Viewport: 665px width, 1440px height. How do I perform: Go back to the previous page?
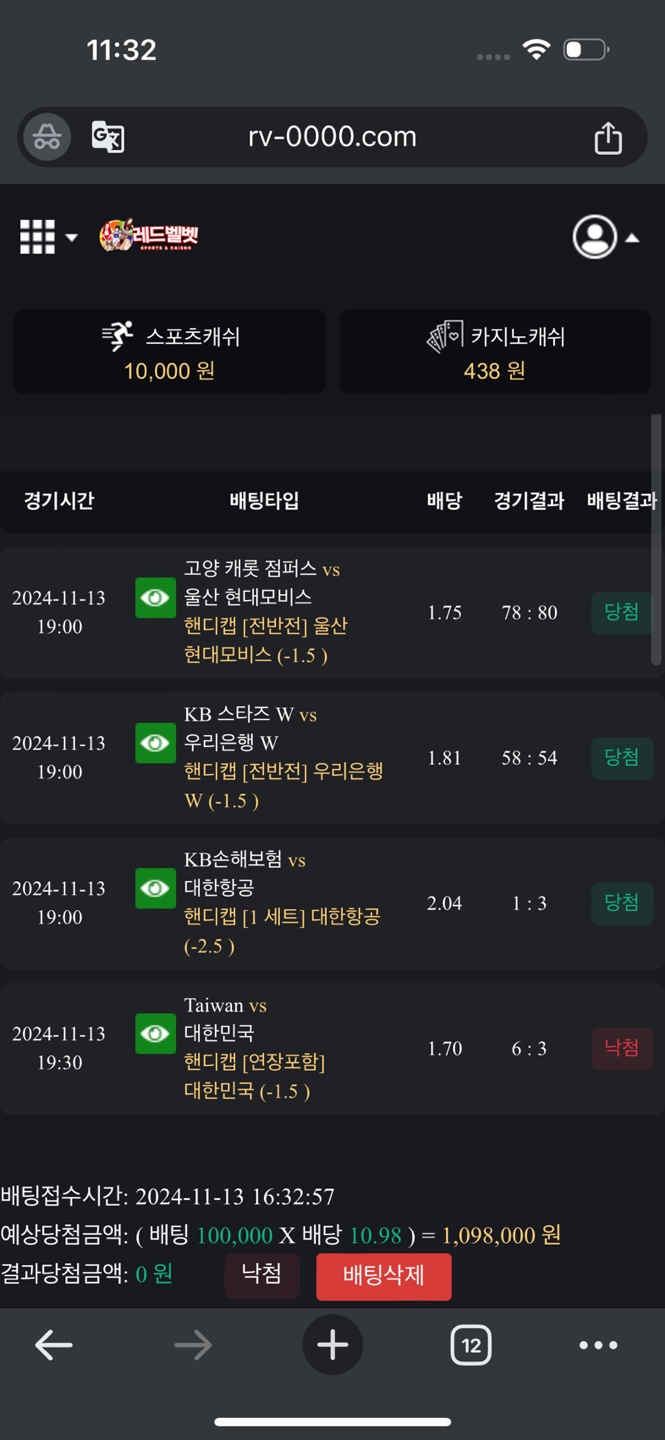pos(54,1345)
